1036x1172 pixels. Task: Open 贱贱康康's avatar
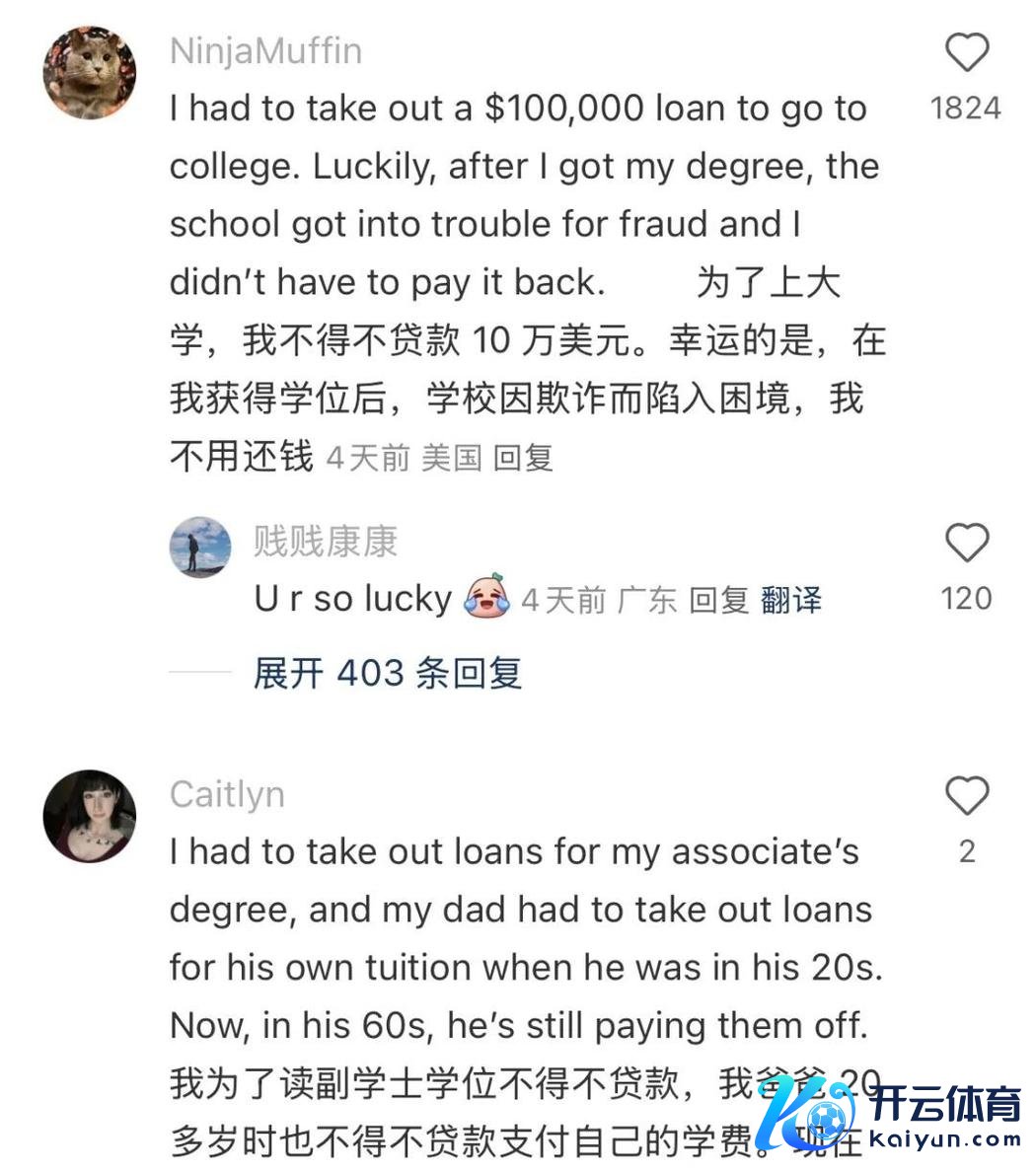coord(200,546)
